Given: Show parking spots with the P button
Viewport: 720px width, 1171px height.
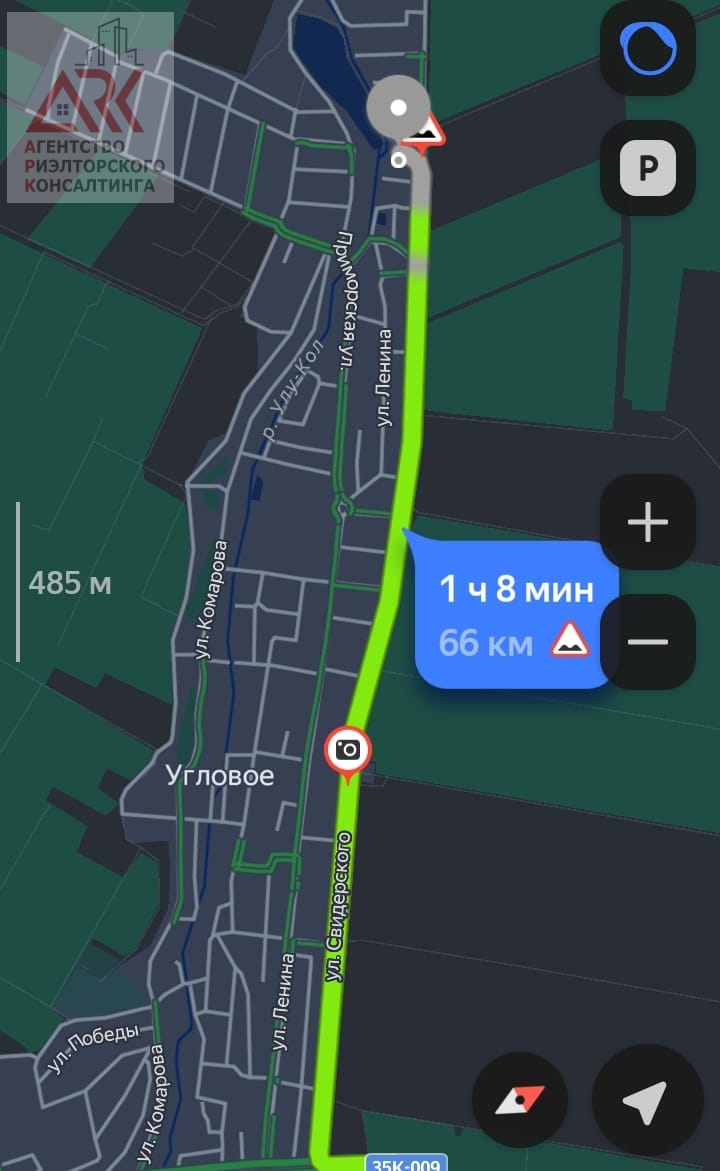Looking at the screenshot, I should tap(648, 168).
